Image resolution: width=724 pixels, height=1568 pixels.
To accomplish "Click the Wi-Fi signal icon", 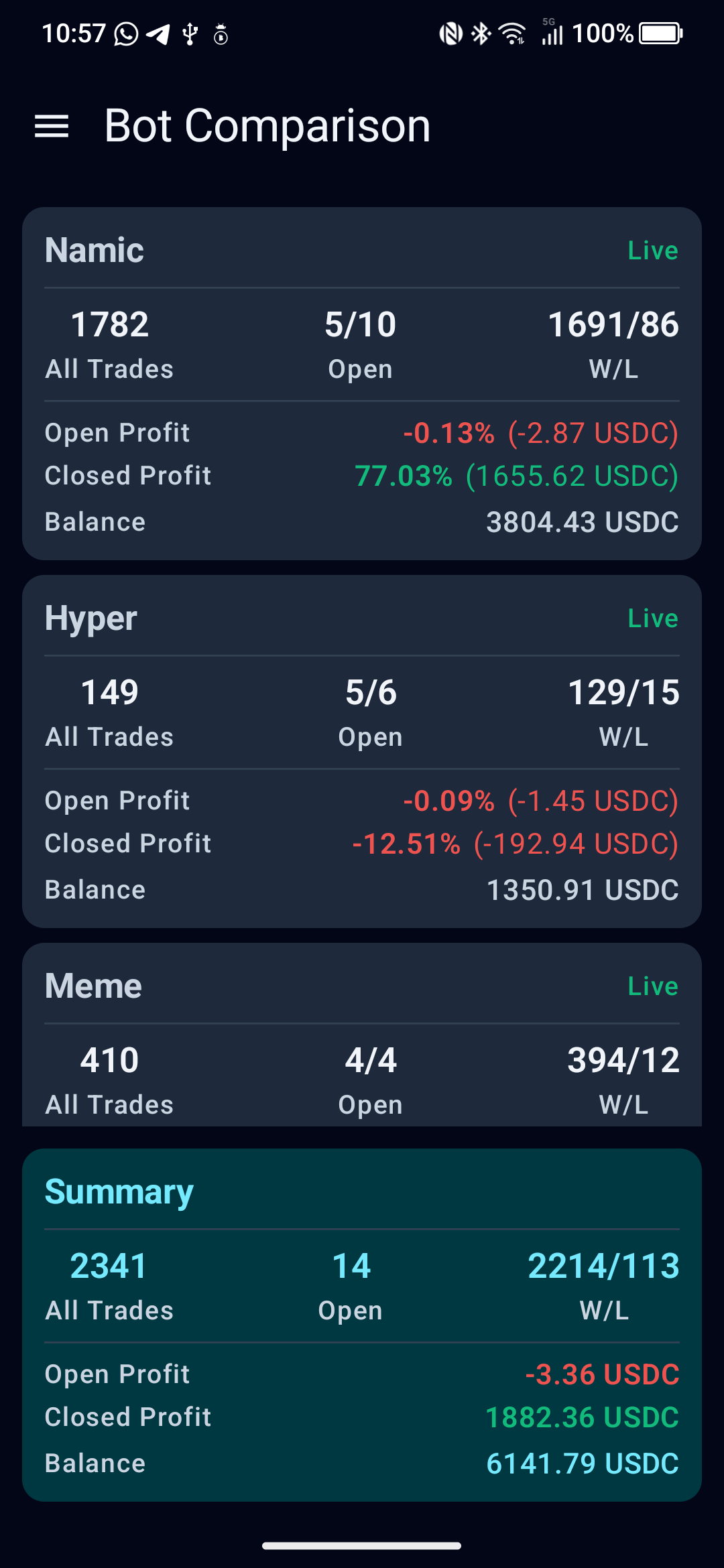I will 512,32.
